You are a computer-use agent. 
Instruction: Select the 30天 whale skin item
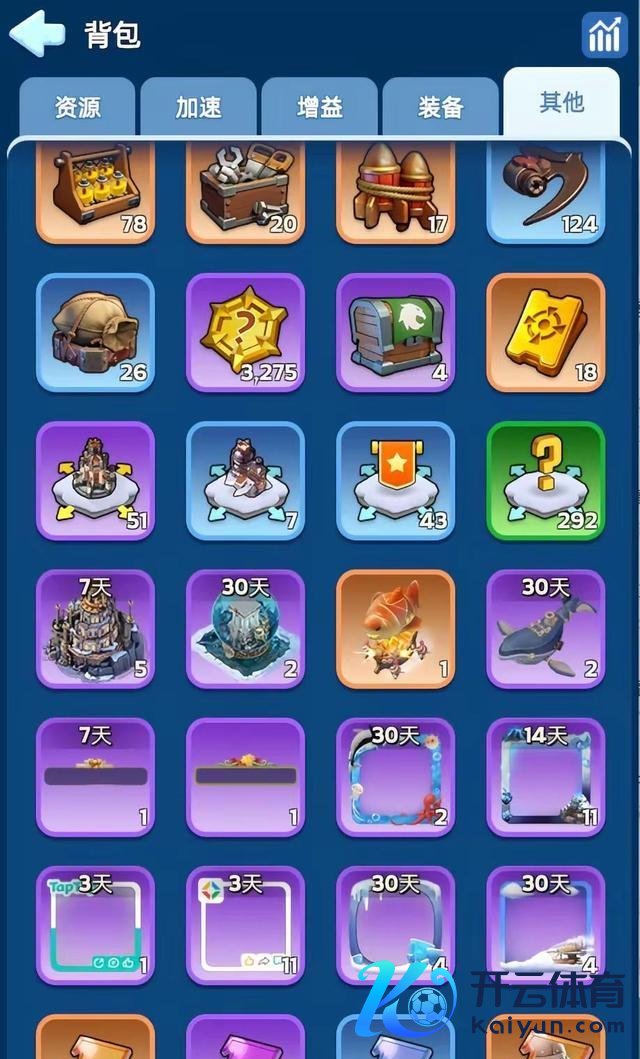[x=545, y=629]
